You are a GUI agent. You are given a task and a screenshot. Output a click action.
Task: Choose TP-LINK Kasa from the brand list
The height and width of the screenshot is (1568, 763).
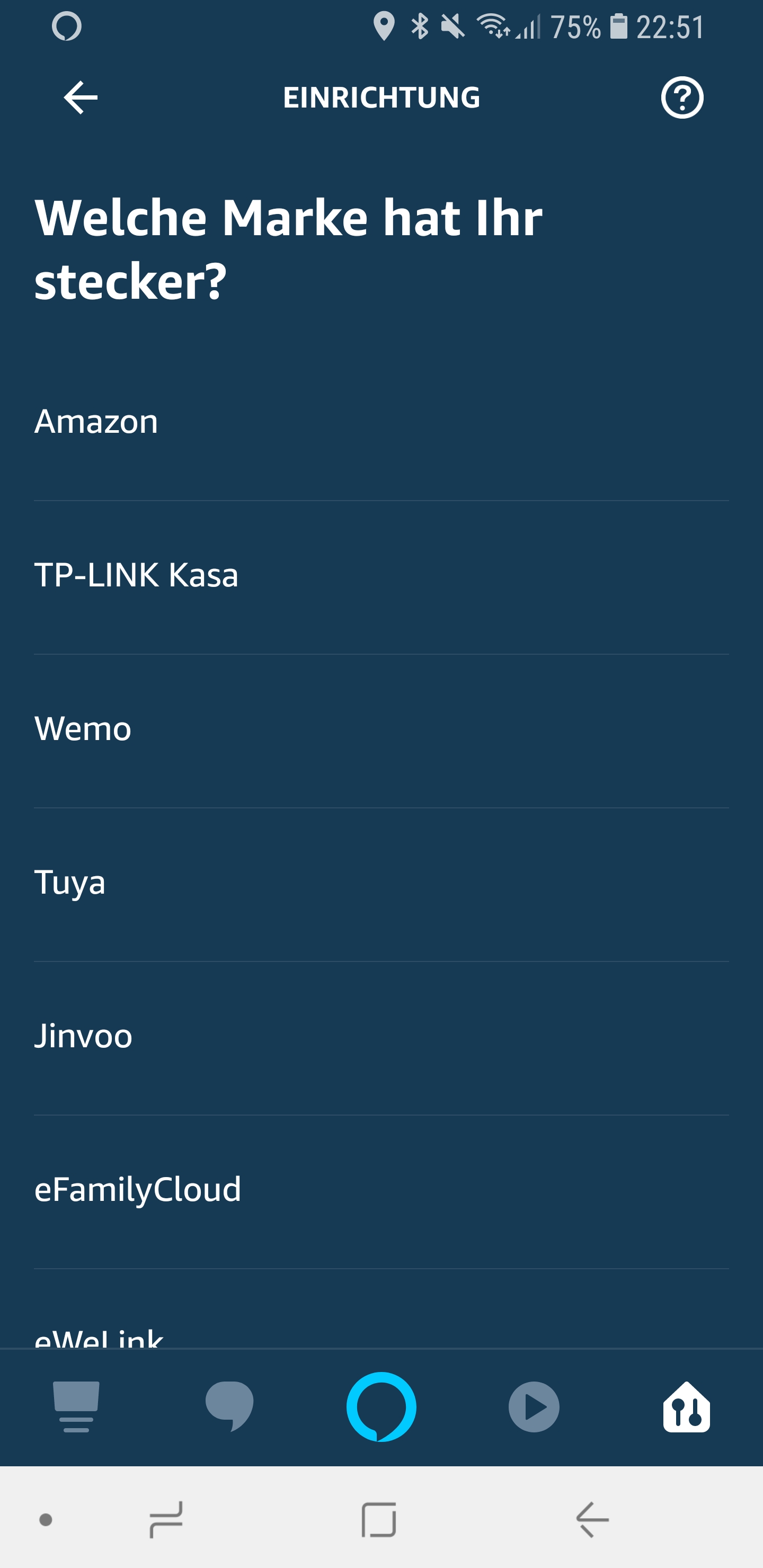click(381, 576)
